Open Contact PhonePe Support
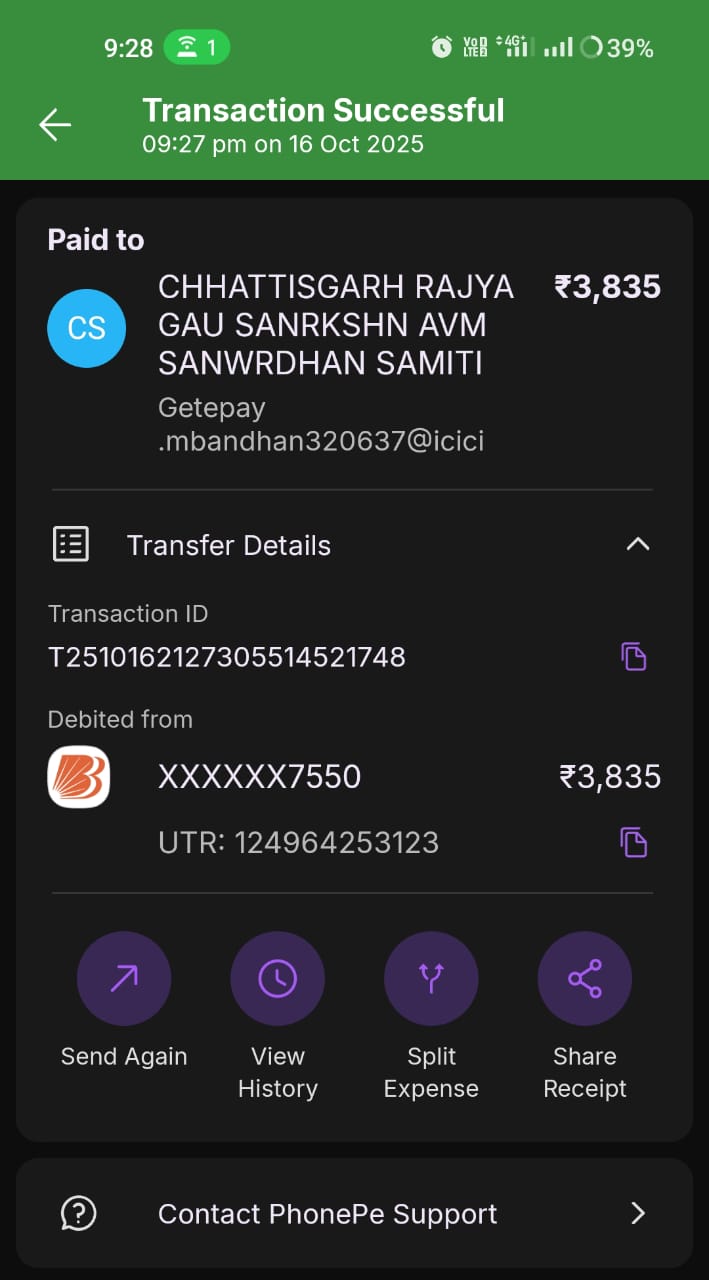 (x=354, y=1214)
